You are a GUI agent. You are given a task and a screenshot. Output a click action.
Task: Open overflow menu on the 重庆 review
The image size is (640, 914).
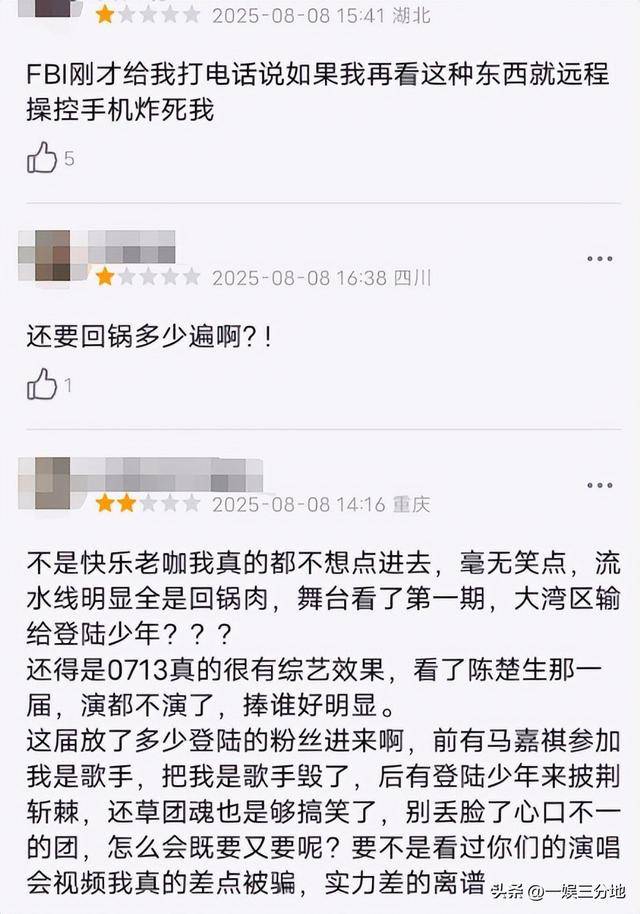point(599,485)
